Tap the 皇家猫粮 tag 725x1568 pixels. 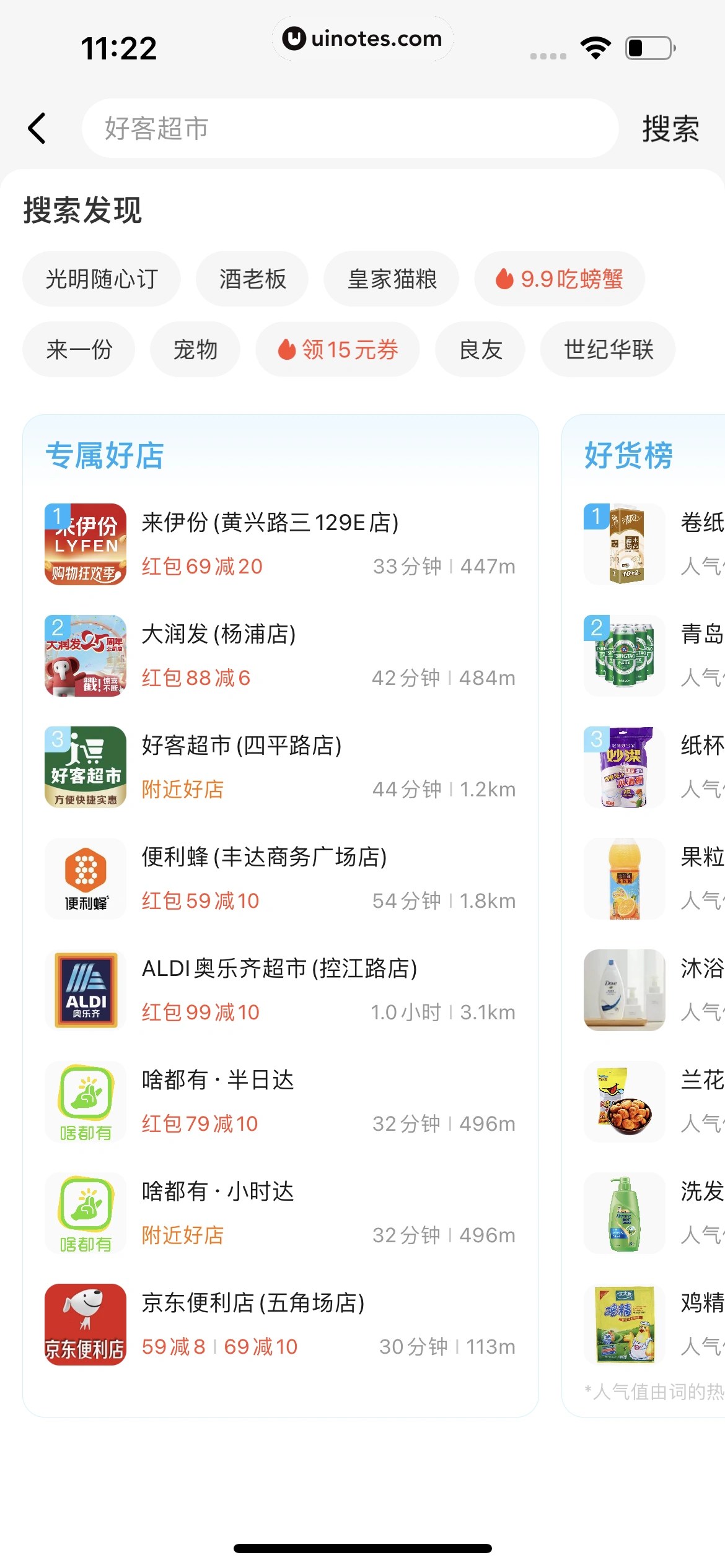click(391, 279)
